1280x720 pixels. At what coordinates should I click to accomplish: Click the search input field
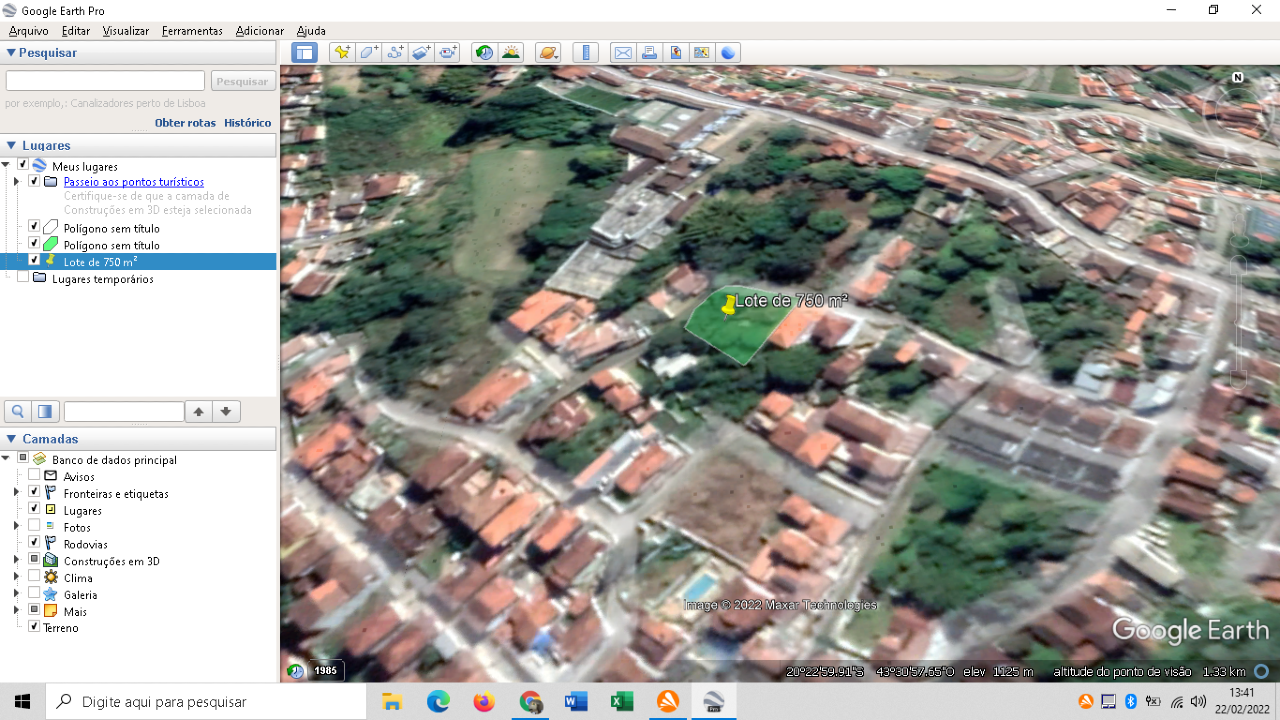click(x=105, y=81)
